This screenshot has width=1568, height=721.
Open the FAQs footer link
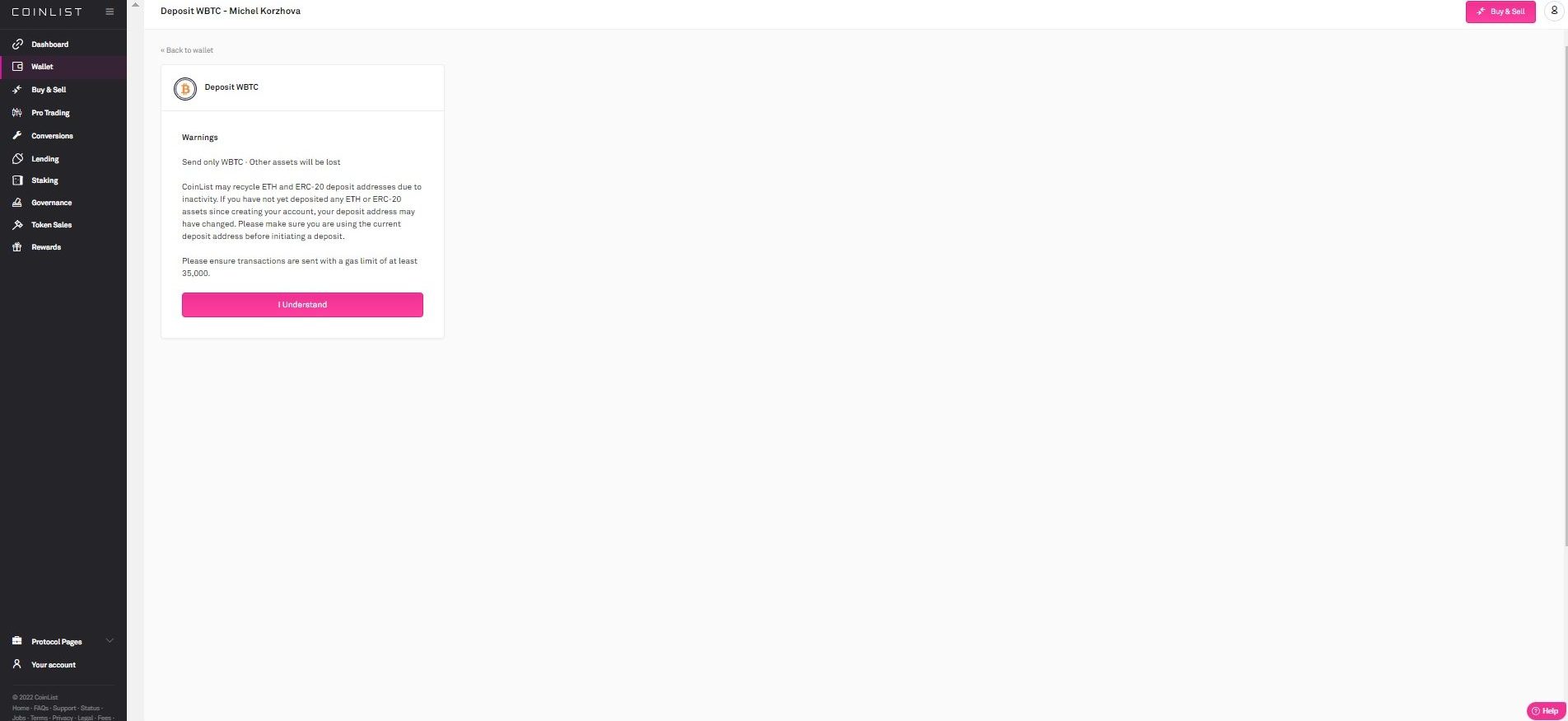click(x=41, y=709)
